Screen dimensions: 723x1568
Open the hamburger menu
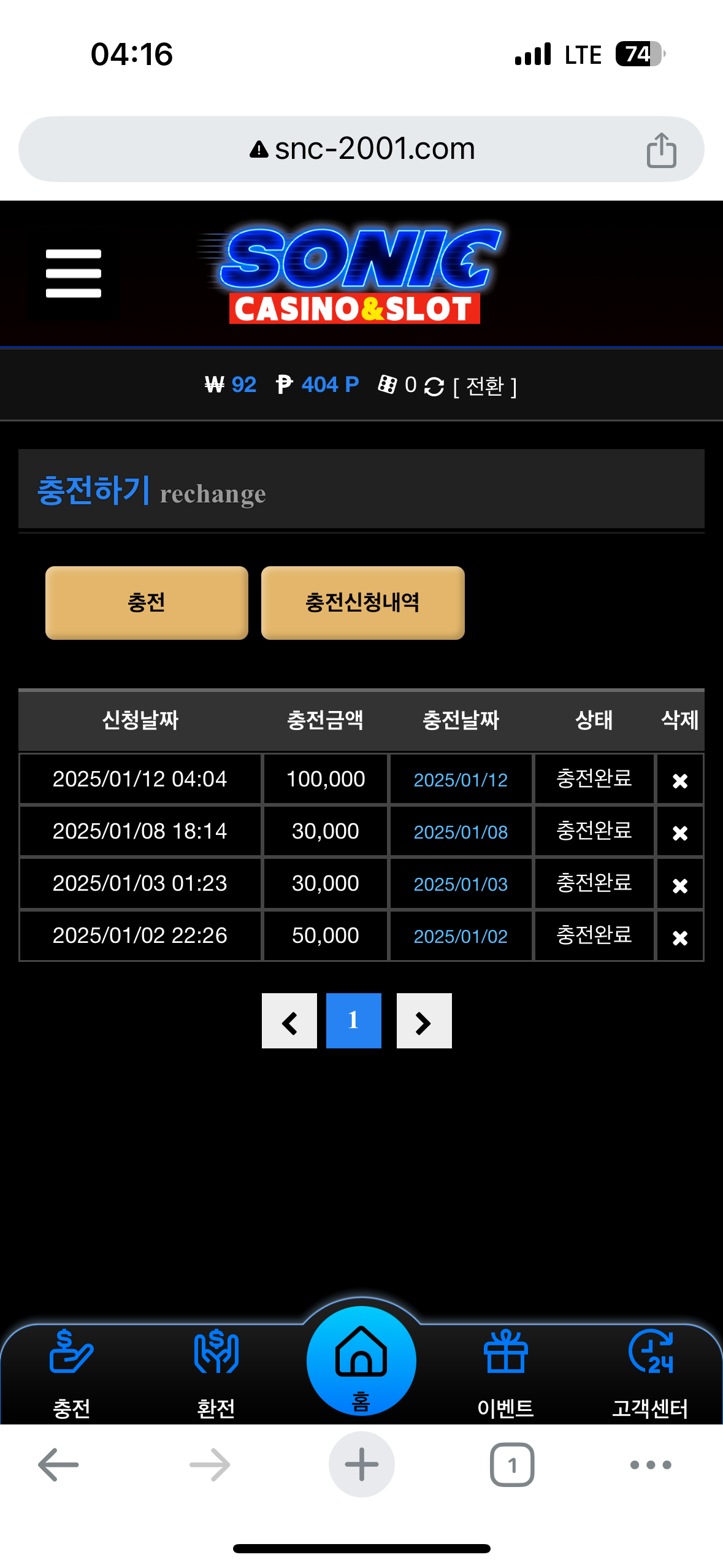coord(74,274)
